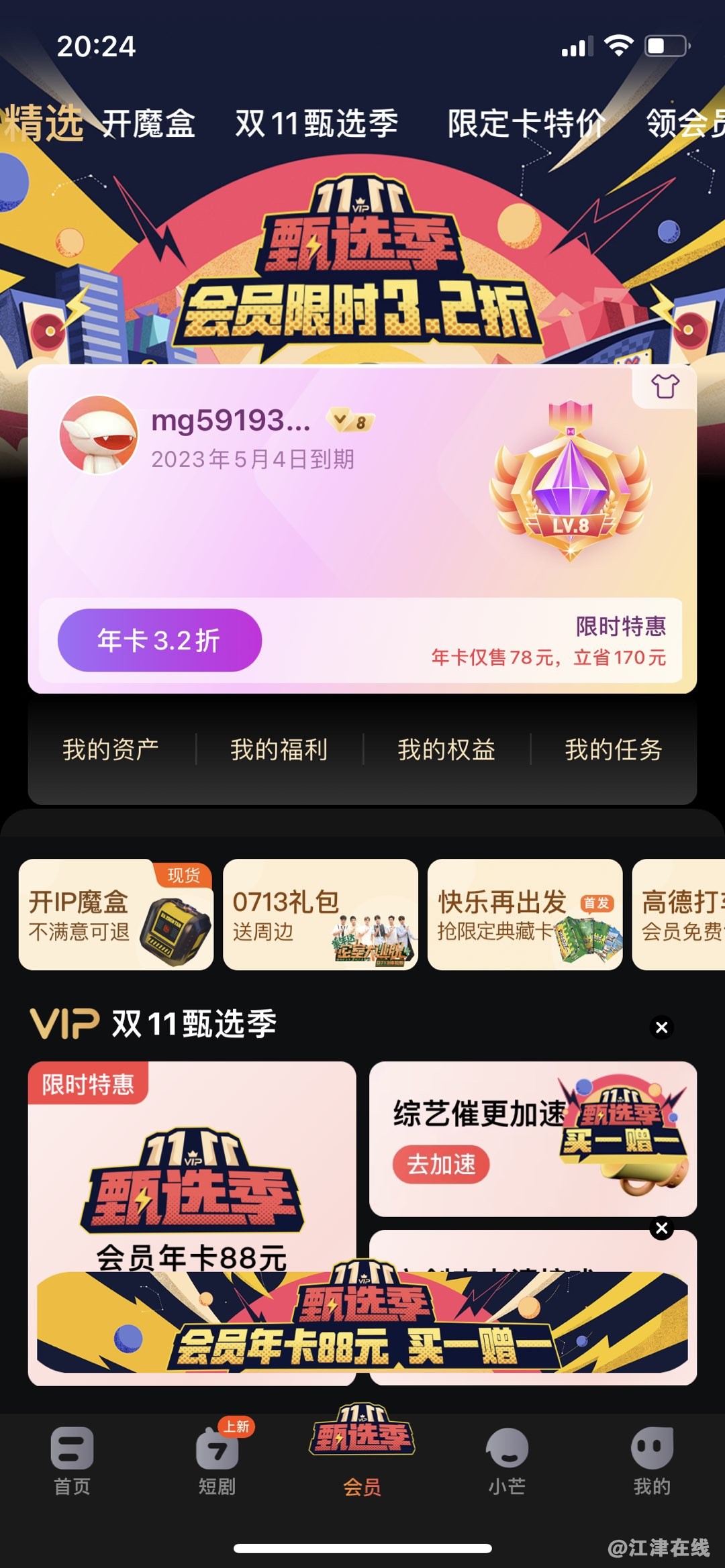725x1568 pixels.
Task: Open 我的资产
Action: click(111, 749)
